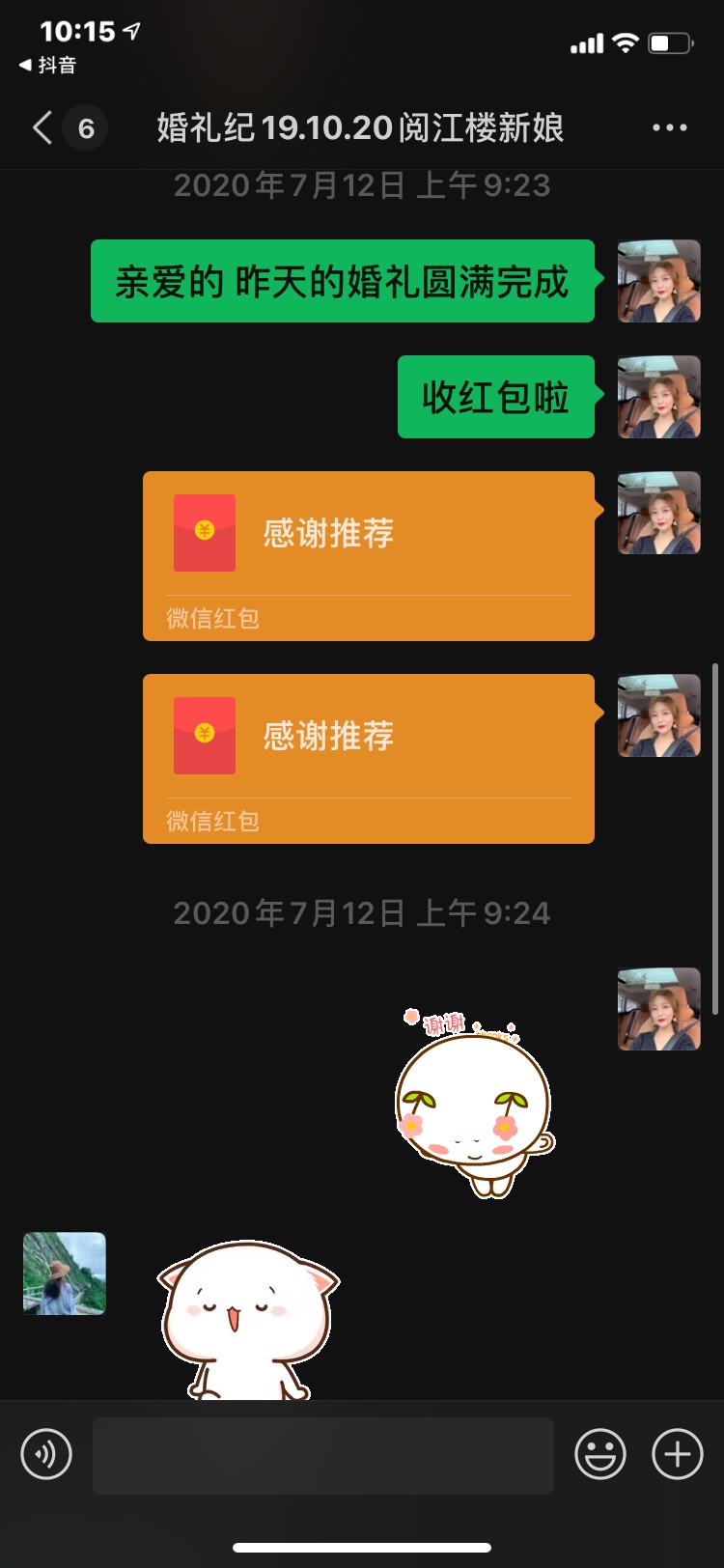Screen dimensions: 724x1568
Task: Open the avatar of the contact with cat sticker
Action: [65, 1274]
